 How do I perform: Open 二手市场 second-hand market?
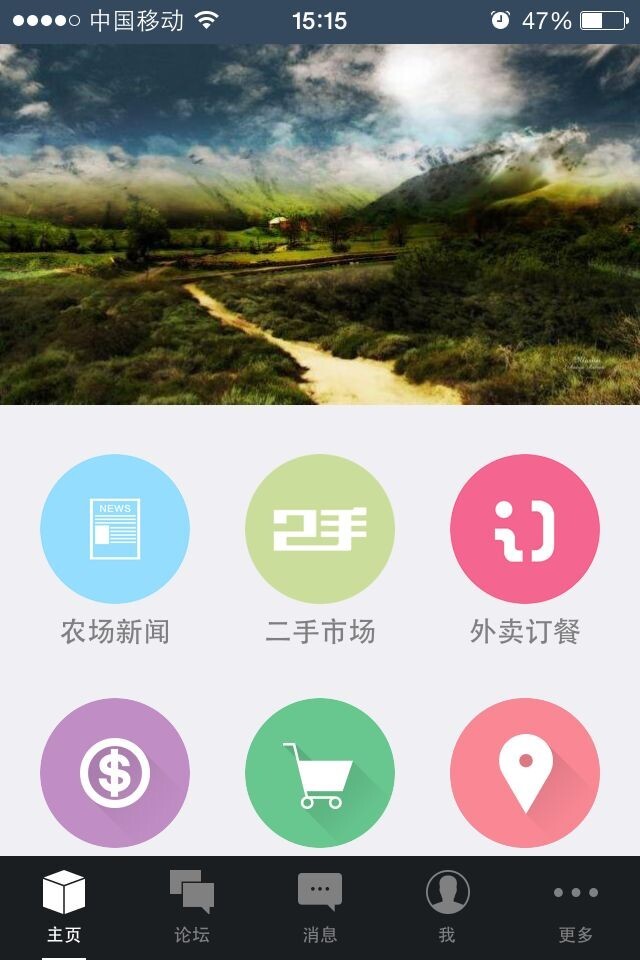click(x=320, y=529)
